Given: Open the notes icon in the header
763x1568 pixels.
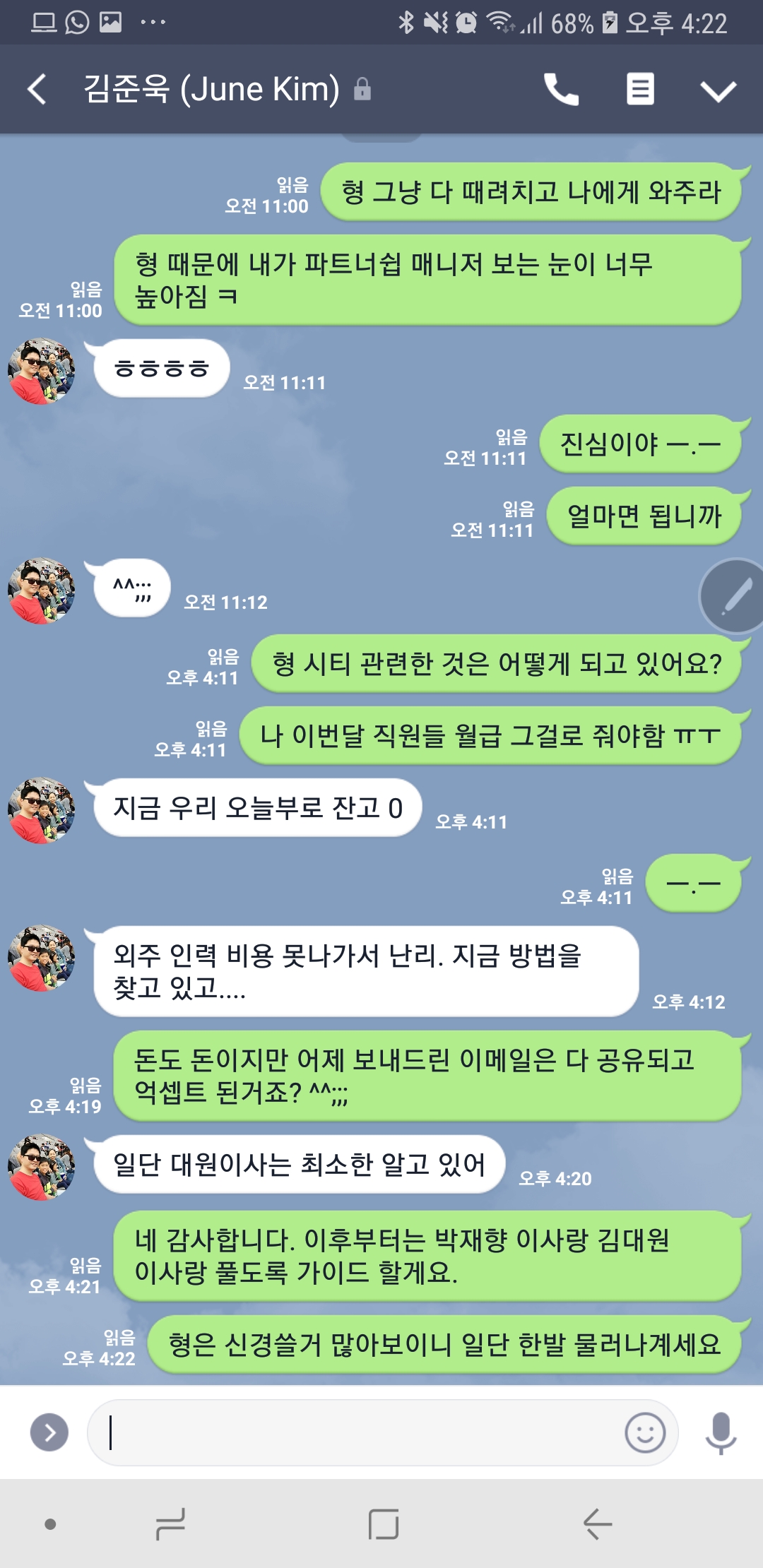Looking at the screenshot, I should (640, 90).
